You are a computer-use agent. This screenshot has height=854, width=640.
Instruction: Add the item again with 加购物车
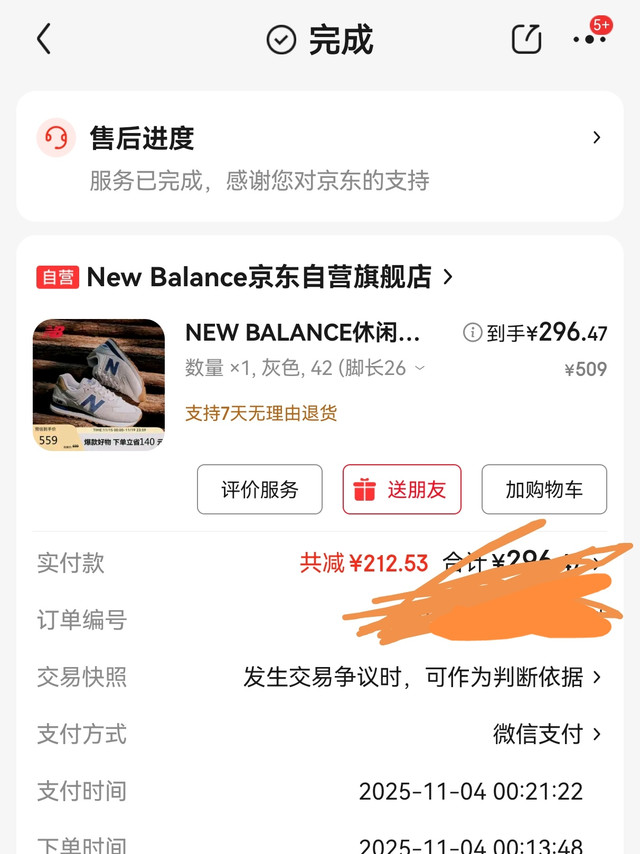pyautogui.click(x=544, y=490)
